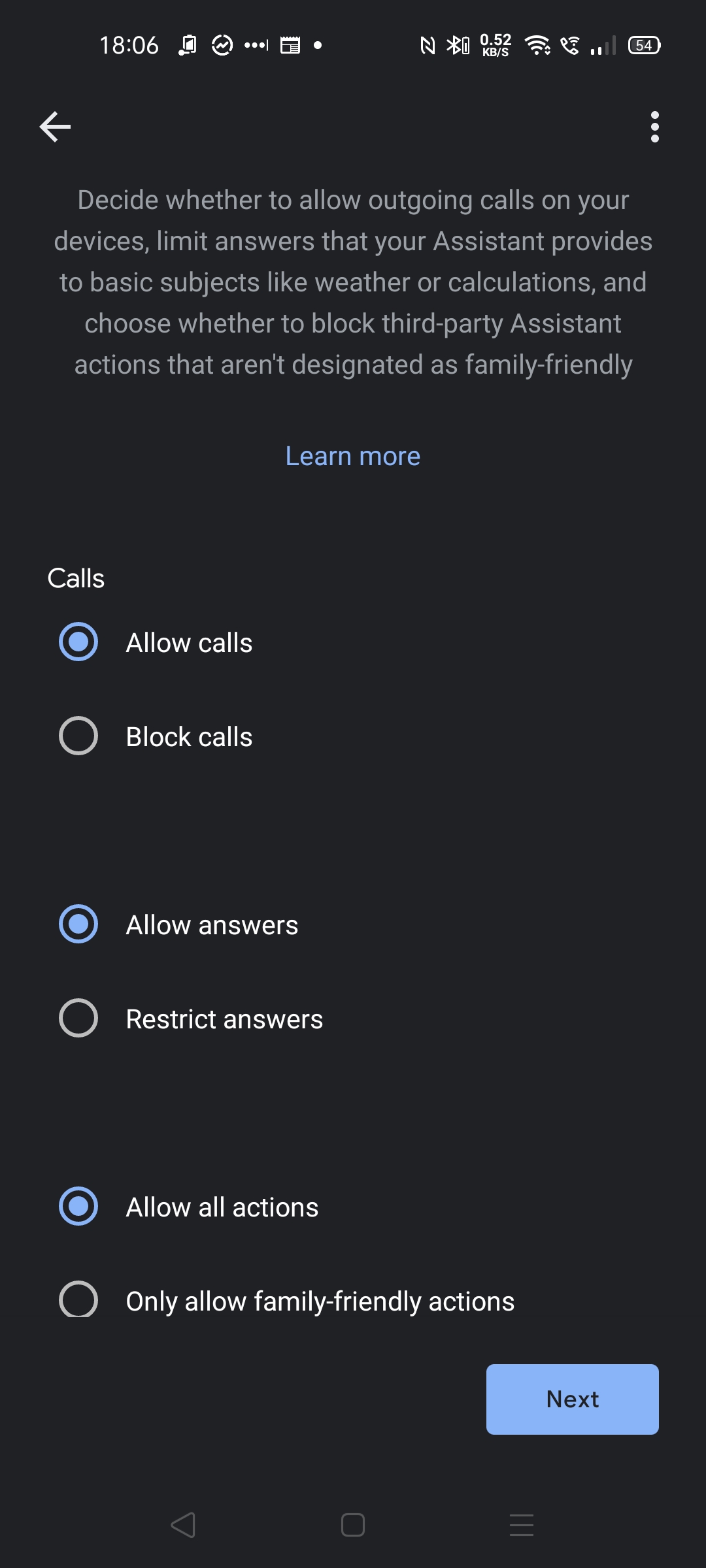Tap the Next button

pos(573,1399)
